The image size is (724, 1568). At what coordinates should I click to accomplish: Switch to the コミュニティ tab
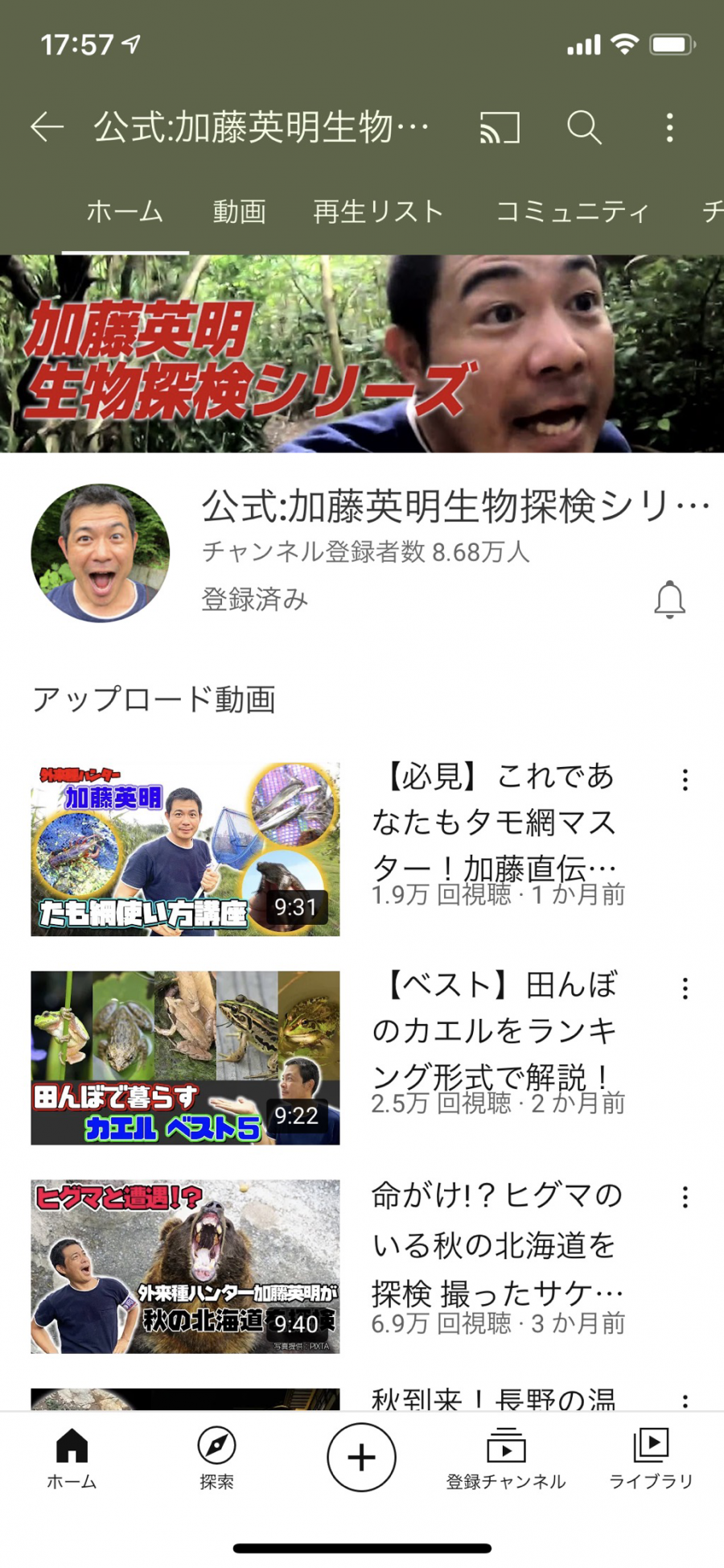point(572,212)
